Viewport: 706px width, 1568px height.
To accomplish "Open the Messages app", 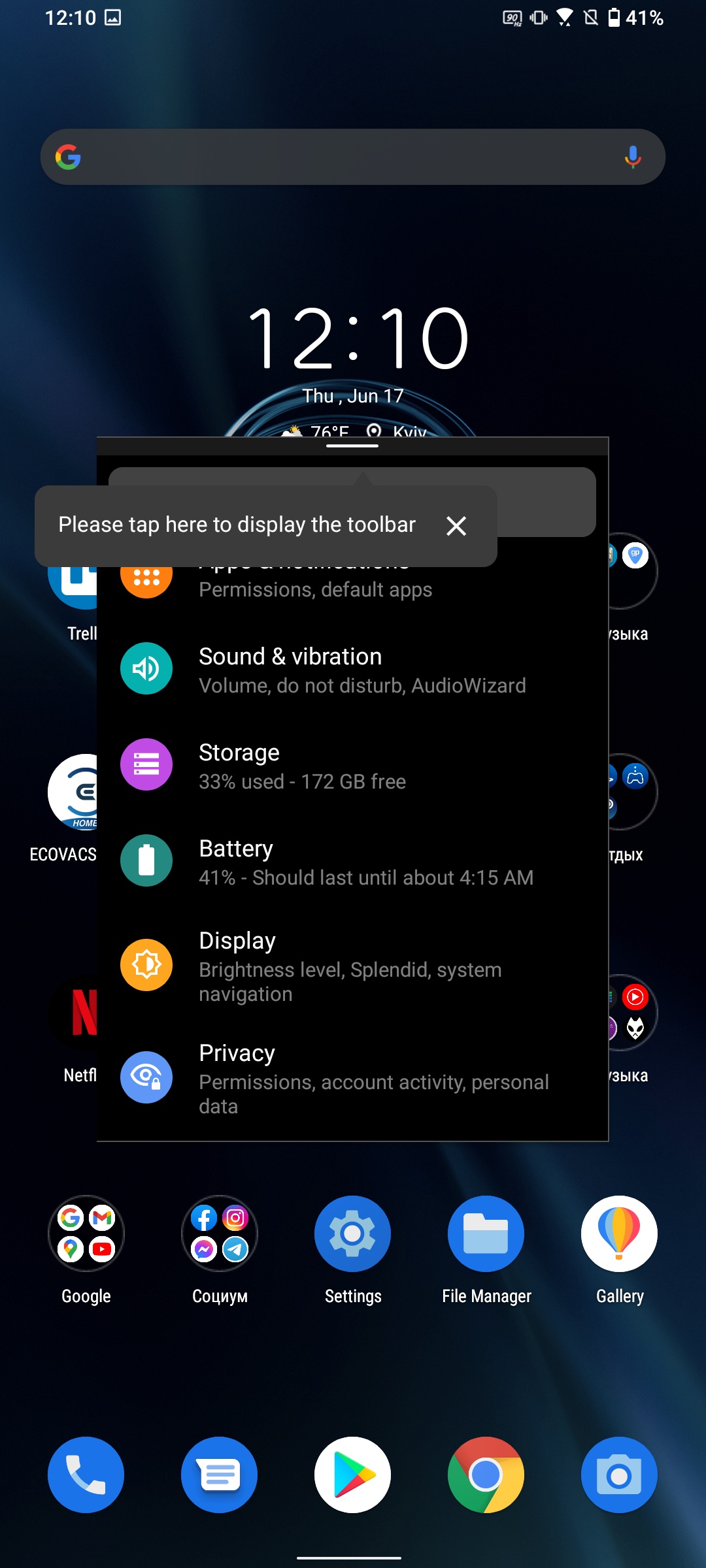I will (220, 1475).
